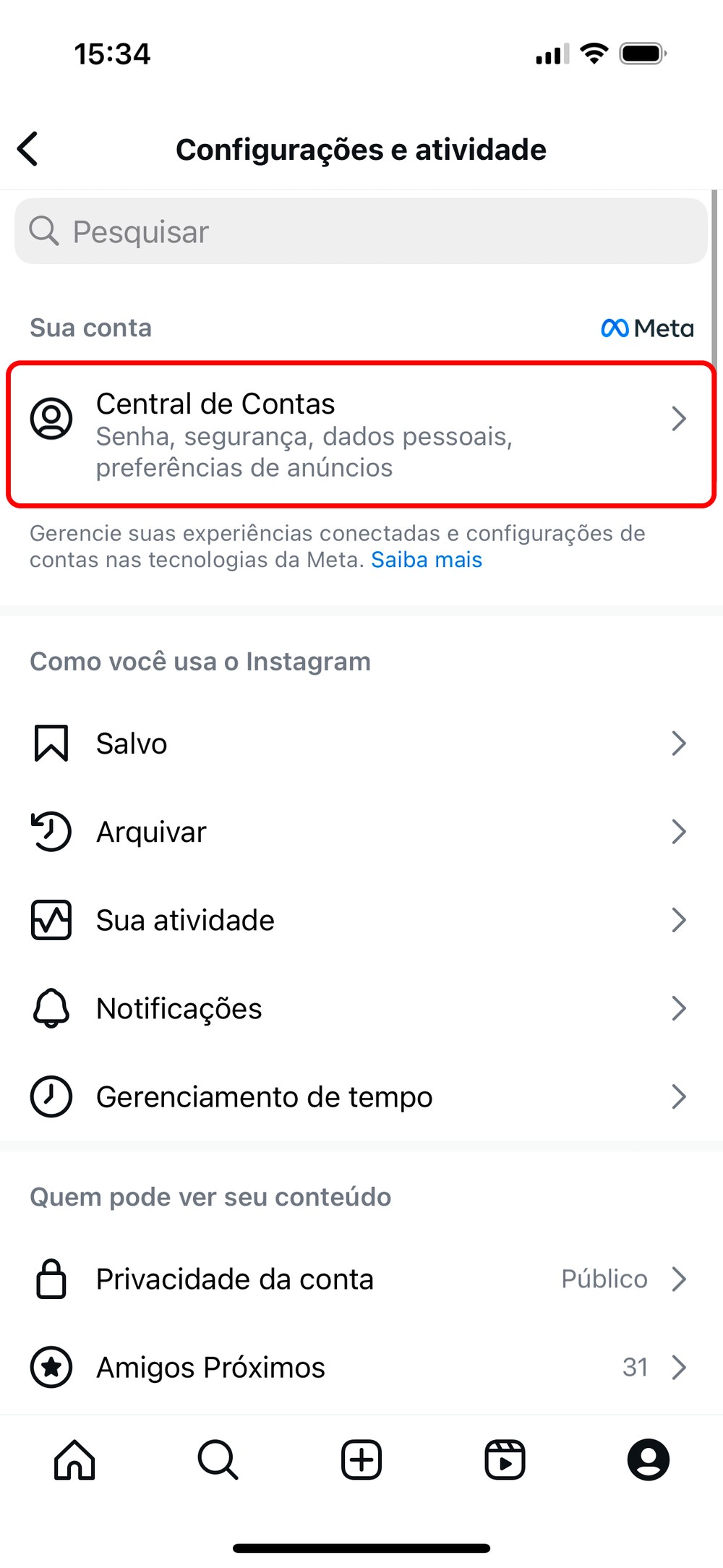Switch to the Search tab
Viewport: 723px width, 1568px height.
click(218, 1460)
